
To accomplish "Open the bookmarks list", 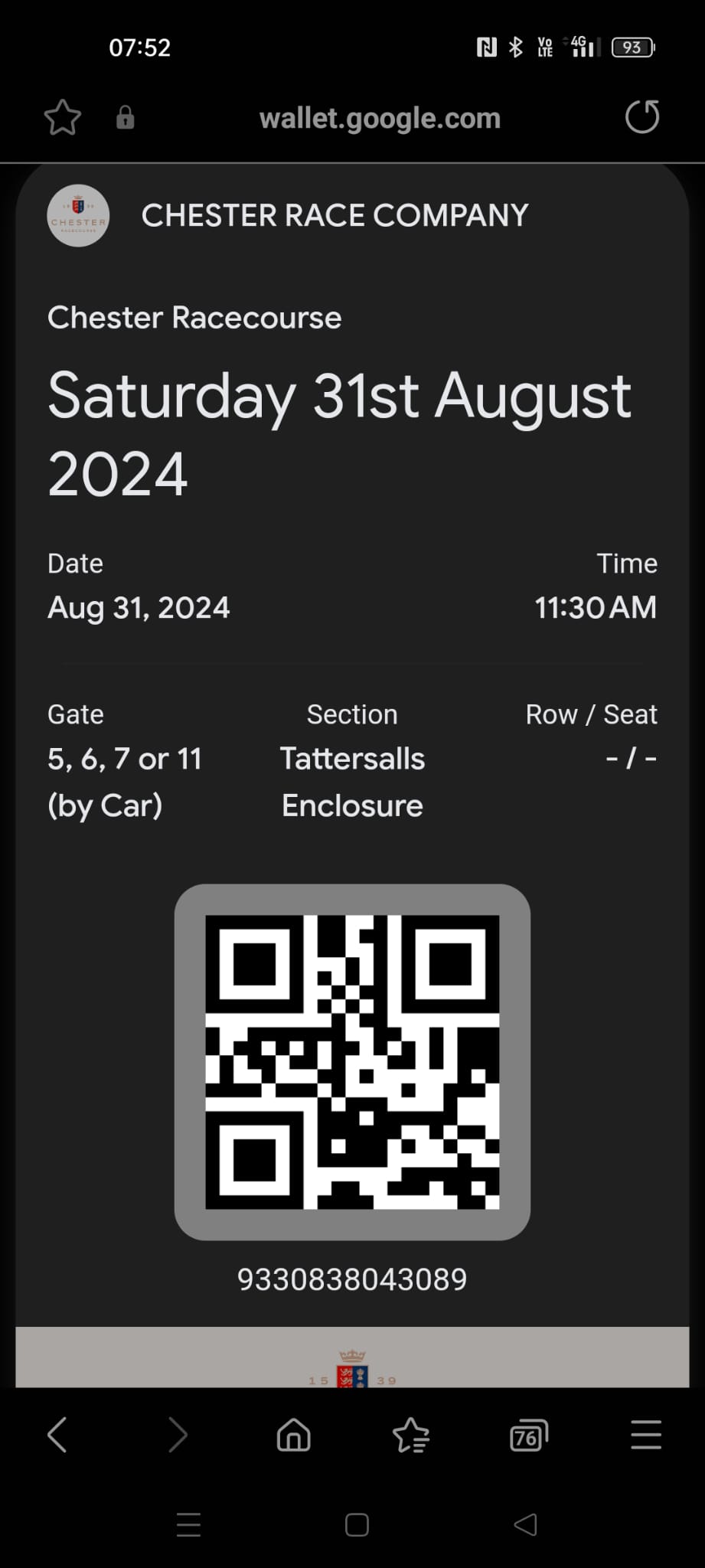I will coord(411,1435).
